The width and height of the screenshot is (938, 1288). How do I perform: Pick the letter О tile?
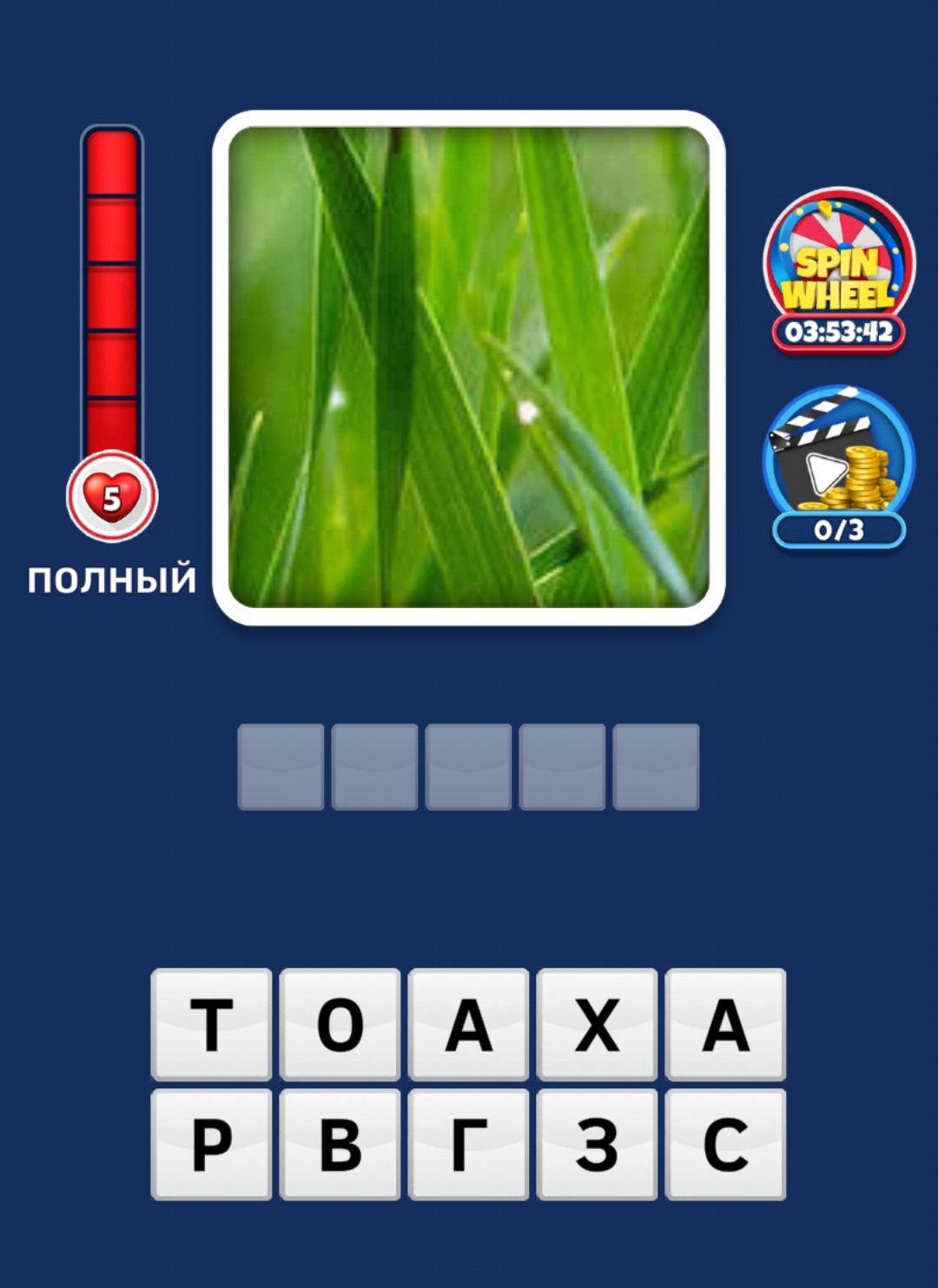point(340,1024)
